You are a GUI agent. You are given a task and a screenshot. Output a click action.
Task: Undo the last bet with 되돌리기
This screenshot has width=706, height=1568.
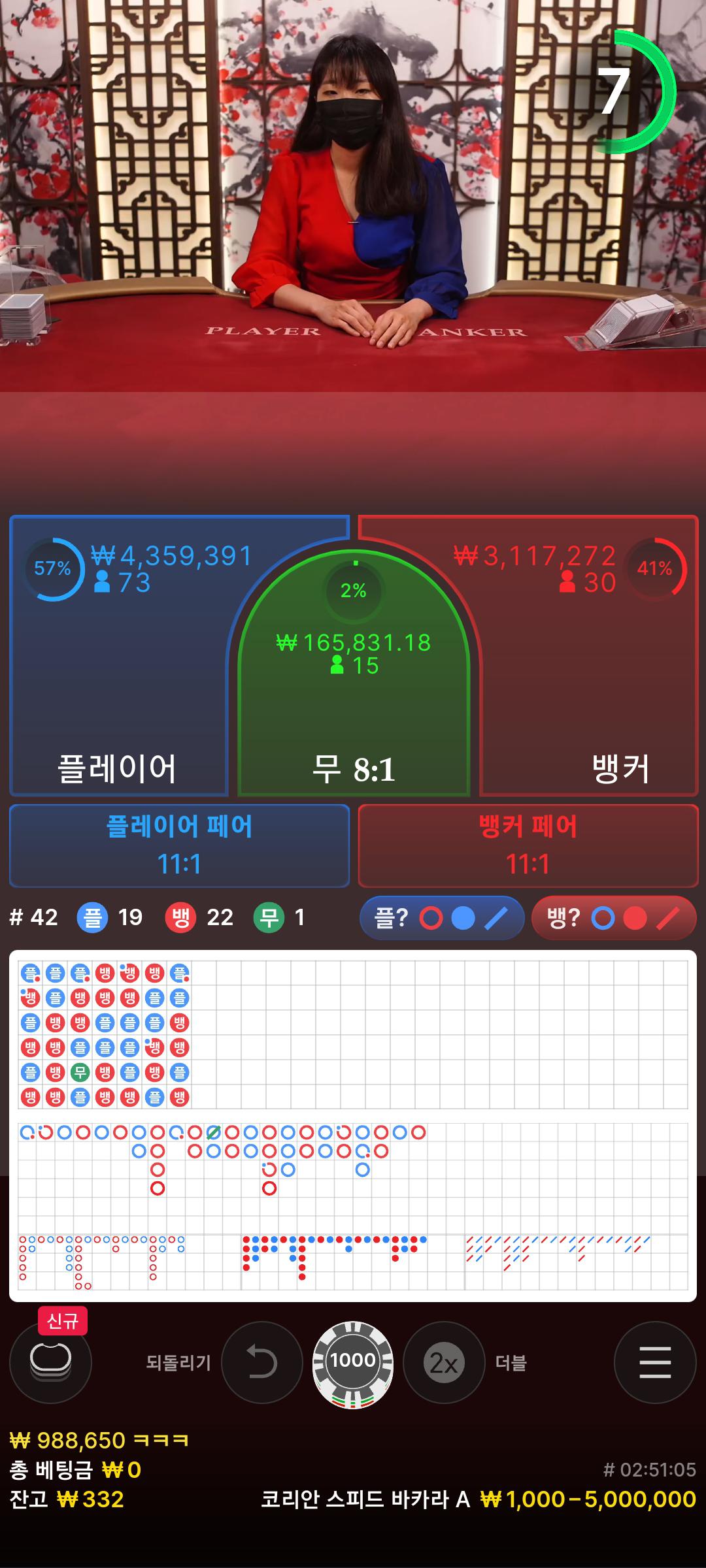pos(261,1362)
